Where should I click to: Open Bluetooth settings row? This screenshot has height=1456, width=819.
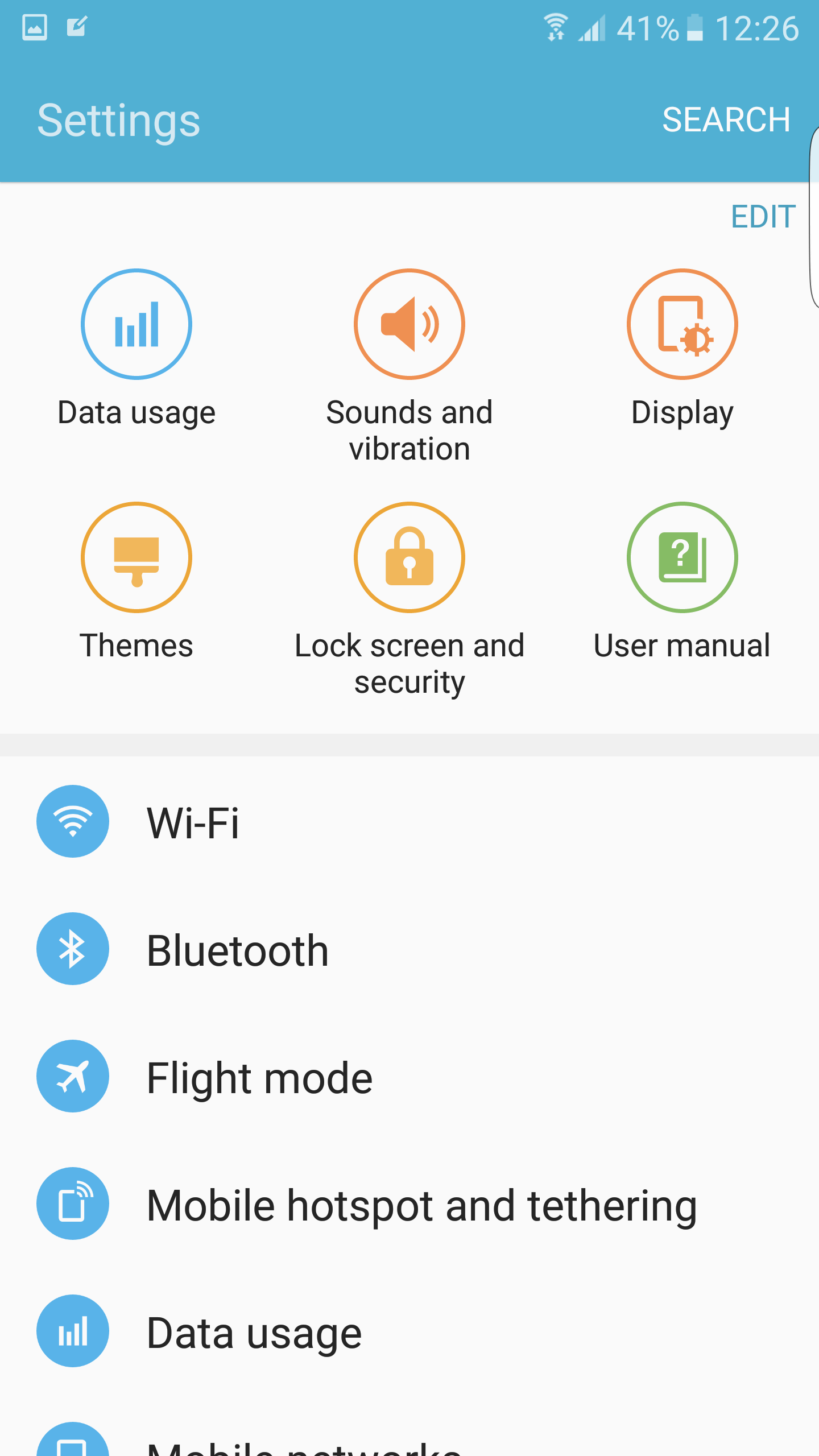point(409,949)
